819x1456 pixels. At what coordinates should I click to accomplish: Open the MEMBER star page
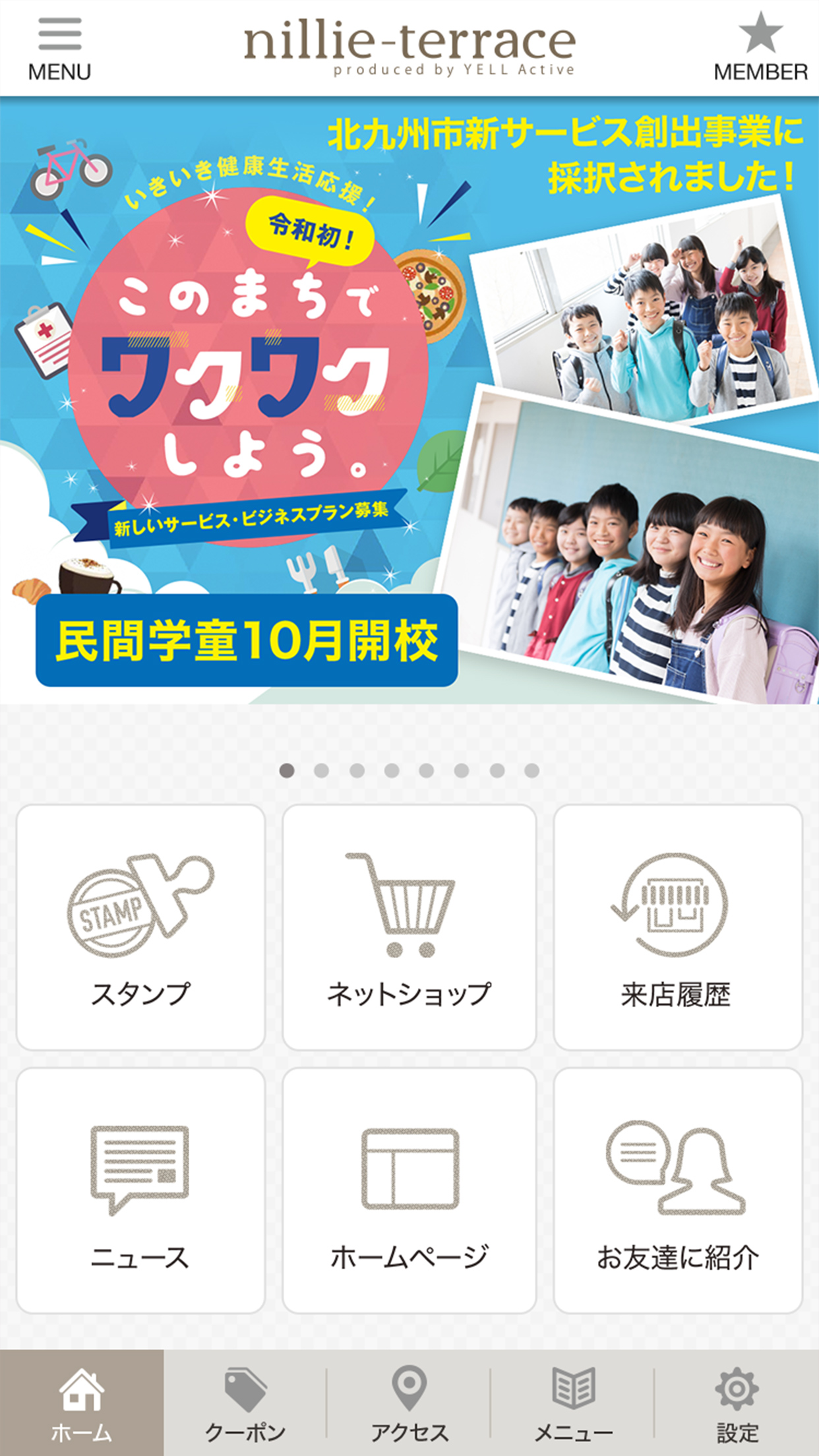[760, 49]
